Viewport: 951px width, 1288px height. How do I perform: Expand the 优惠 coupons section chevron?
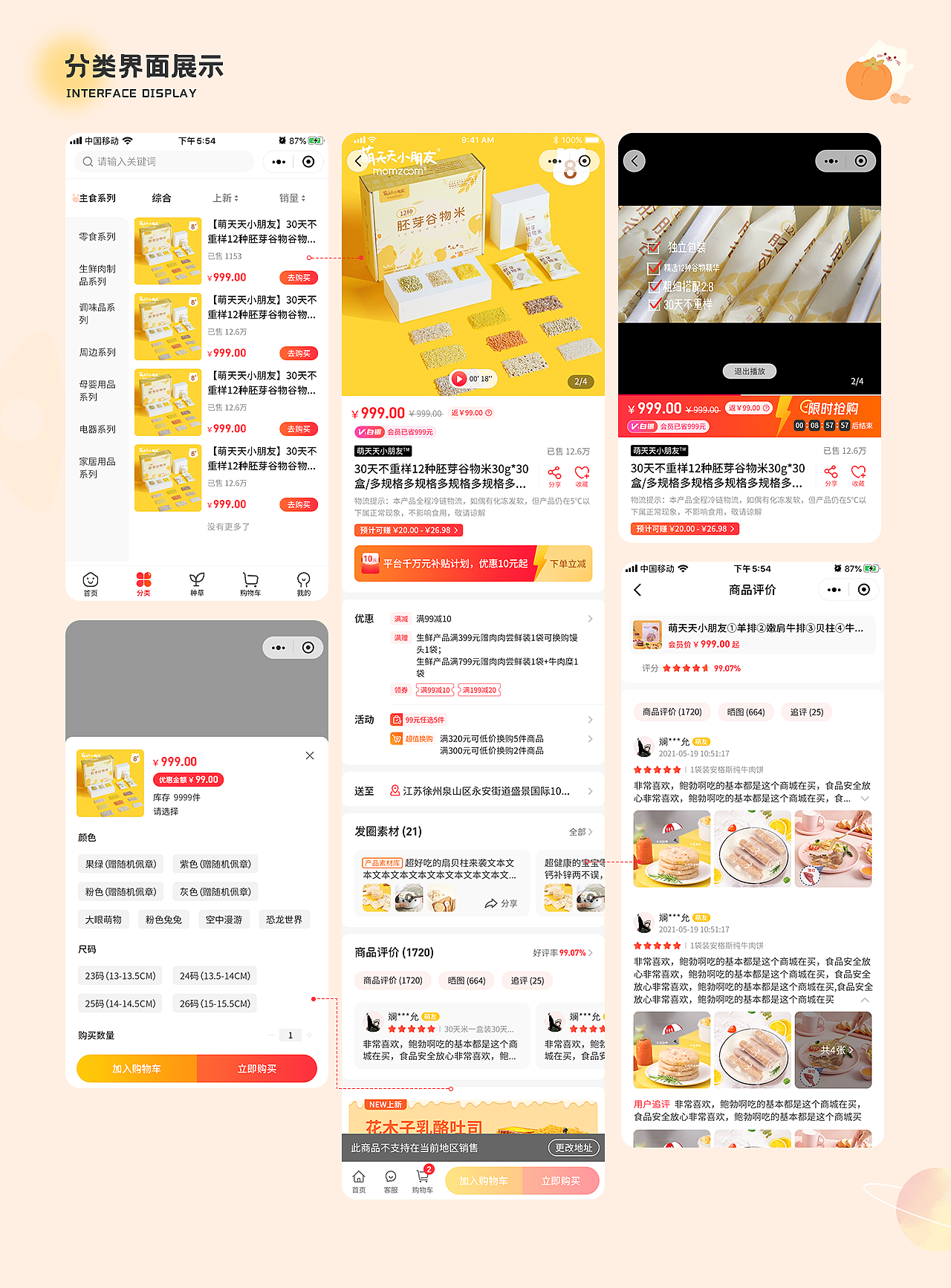point(589,619)
